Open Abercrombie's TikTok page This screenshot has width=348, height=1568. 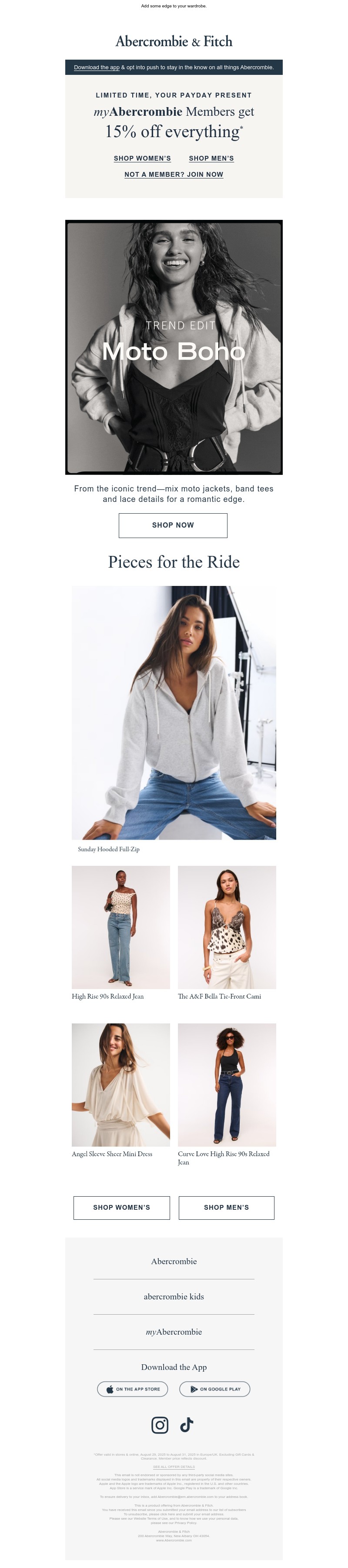[187, 1424]
